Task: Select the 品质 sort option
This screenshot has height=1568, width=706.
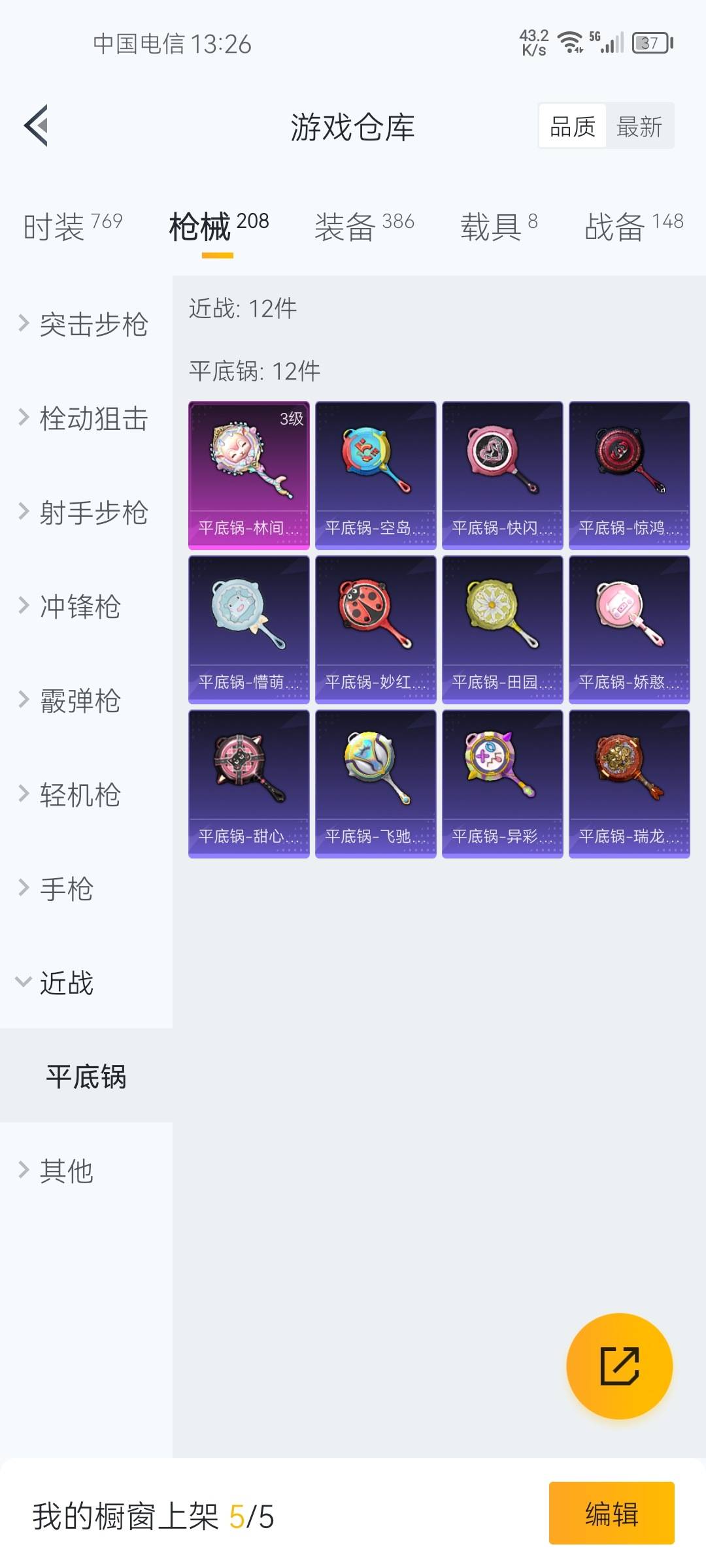Action: click(x=573, y=126)
